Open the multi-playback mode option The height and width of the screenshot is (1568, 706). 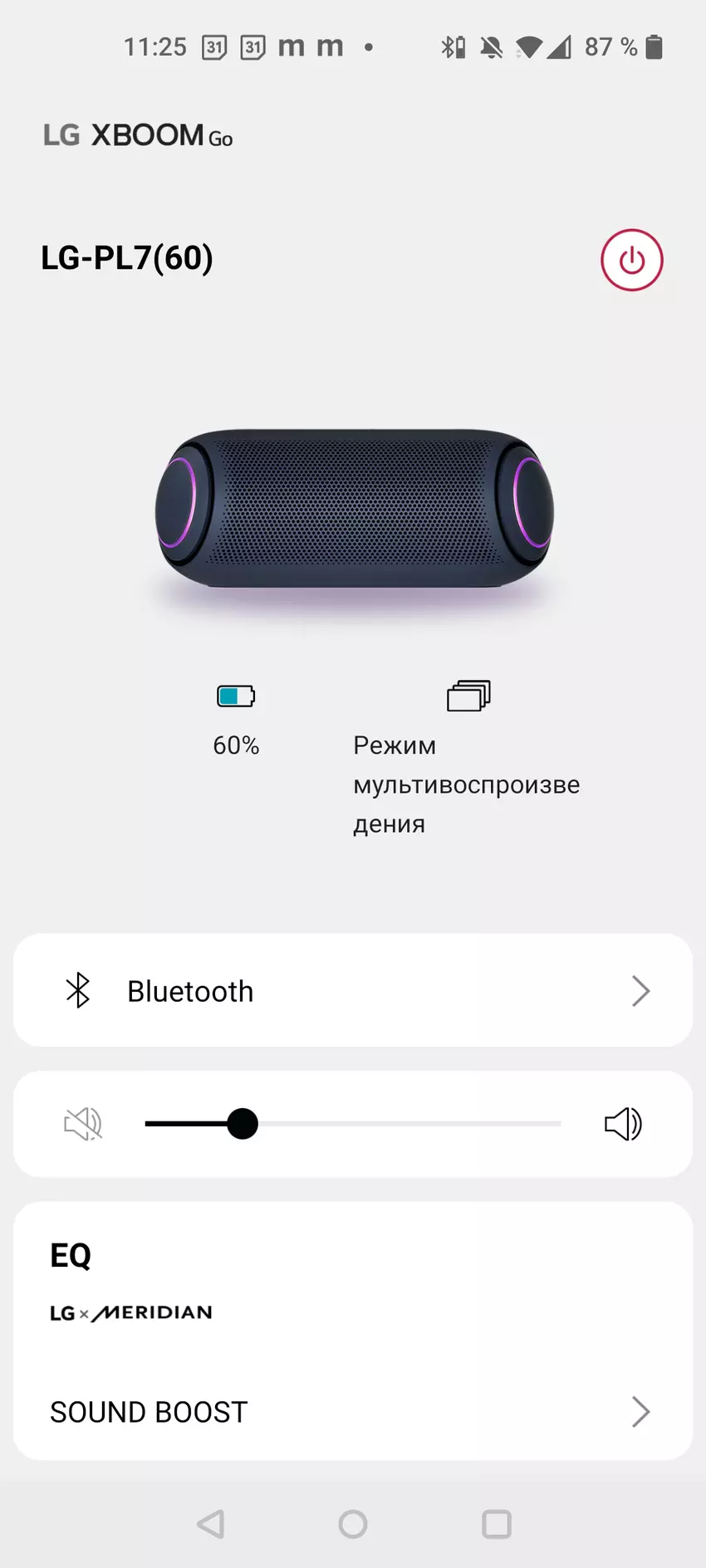point(468,696)
